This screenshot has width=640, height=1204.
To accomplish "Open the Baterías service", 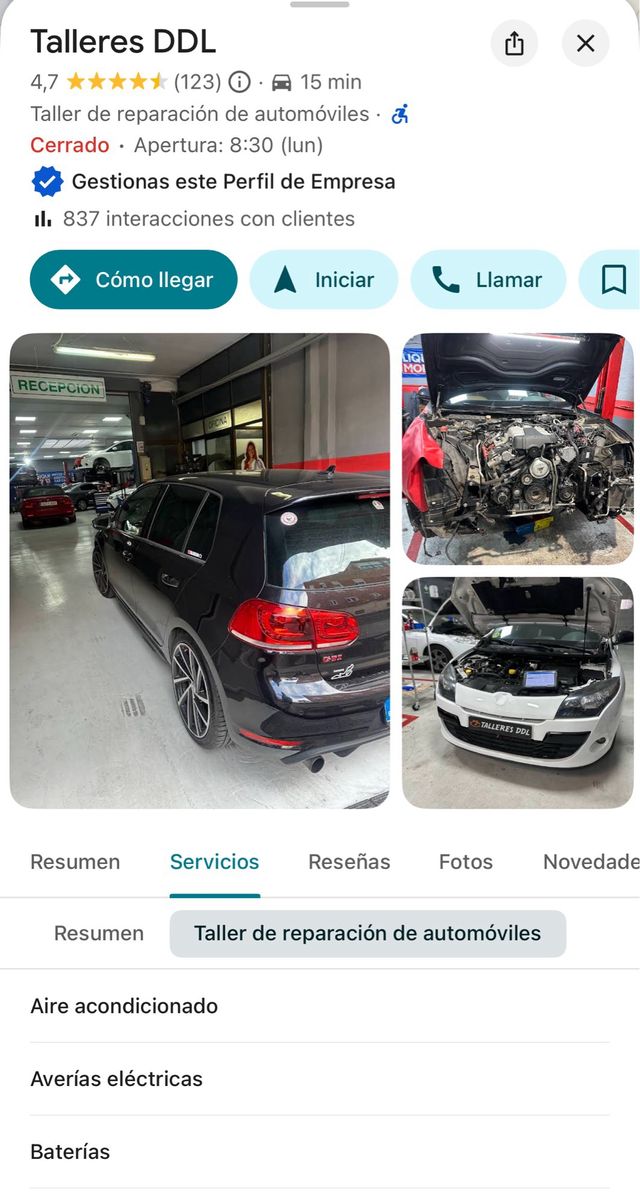I will click(x=70, y=1152).
